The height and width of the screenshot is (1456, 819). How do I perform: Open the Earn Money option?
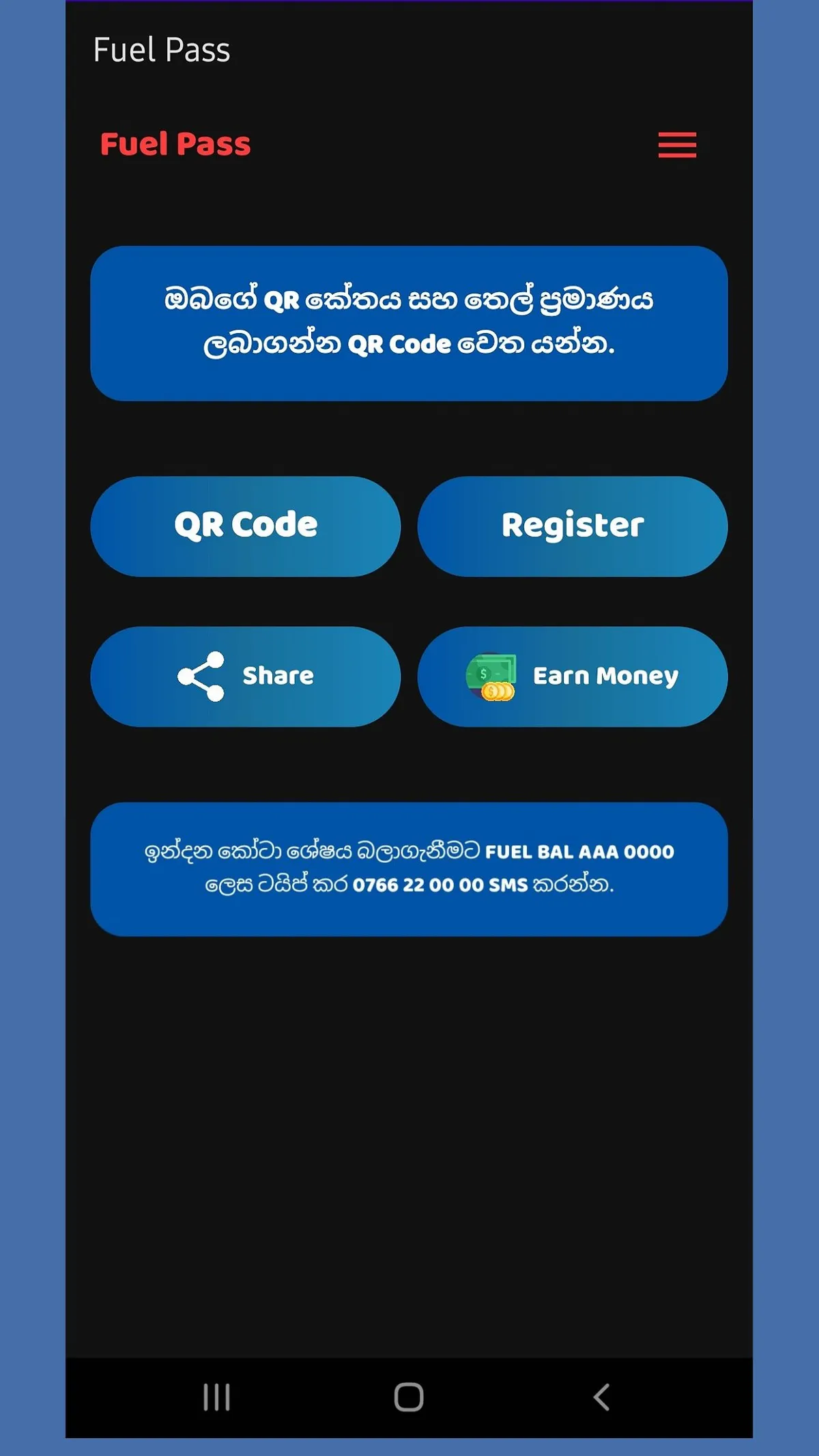coord(572,676)
